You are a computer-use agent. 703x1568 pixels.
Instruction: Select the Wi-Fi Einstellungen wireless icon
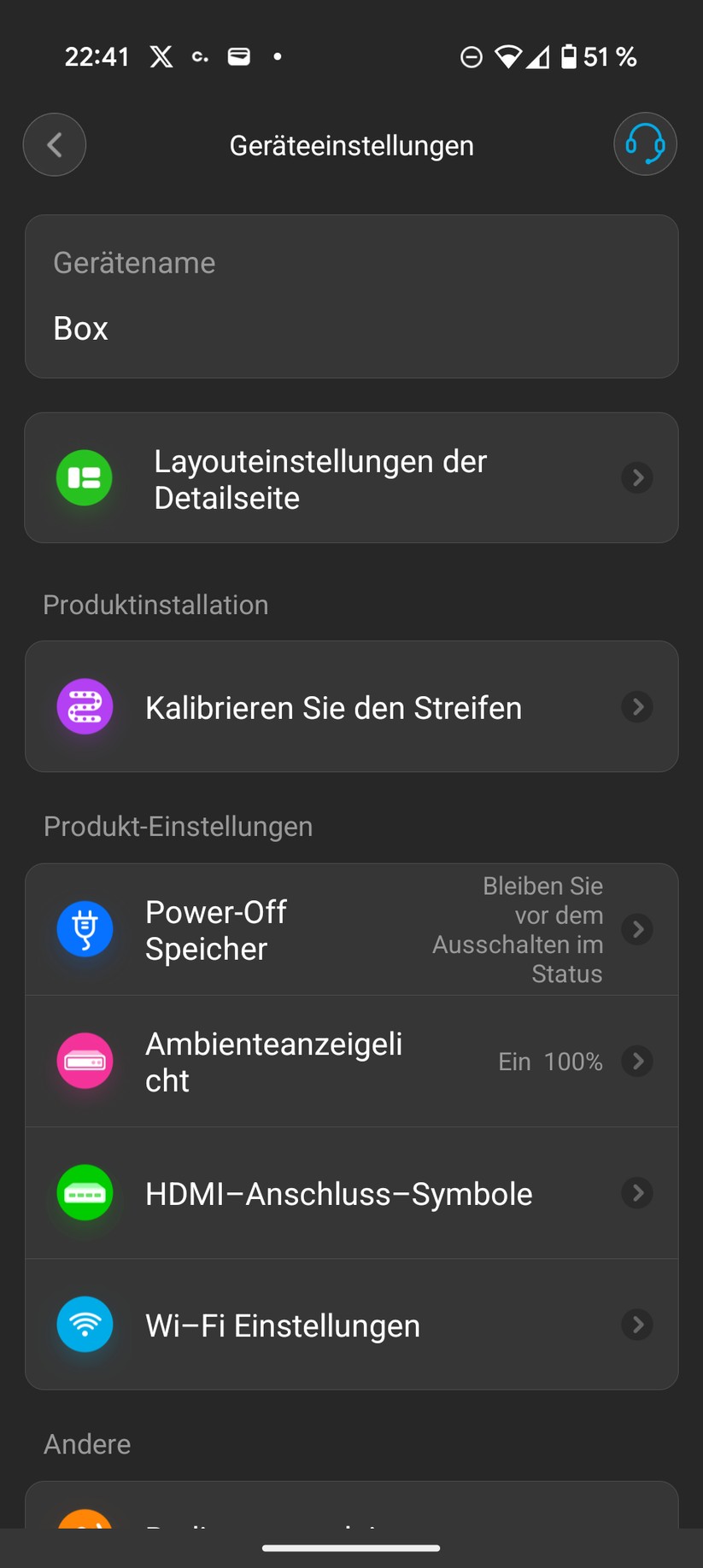coord(85,1325)
